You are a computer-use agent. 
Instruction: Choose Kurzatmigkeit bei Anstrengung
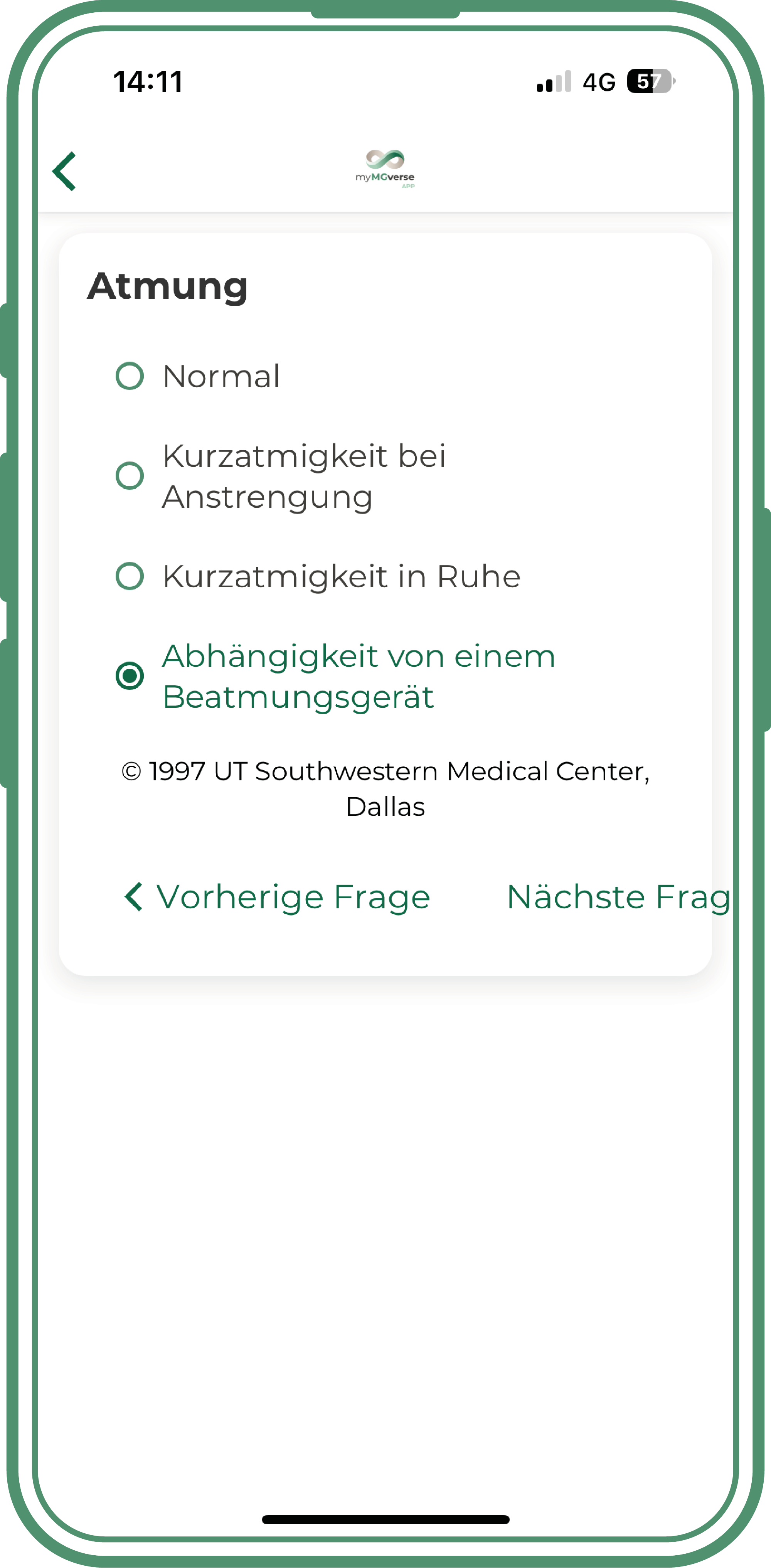coord(130,476)
